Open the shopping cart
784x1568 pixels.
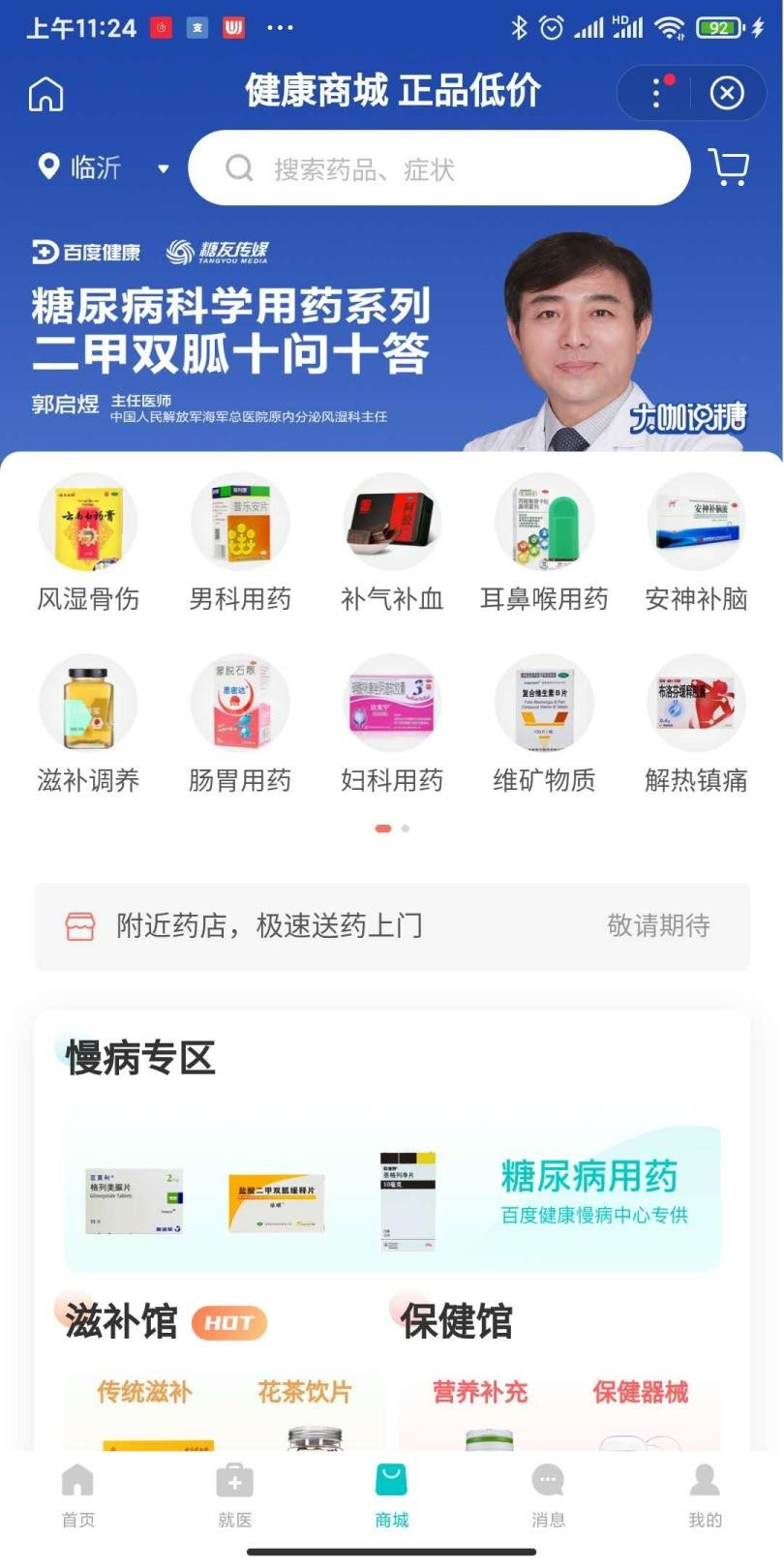coord(729,167)
